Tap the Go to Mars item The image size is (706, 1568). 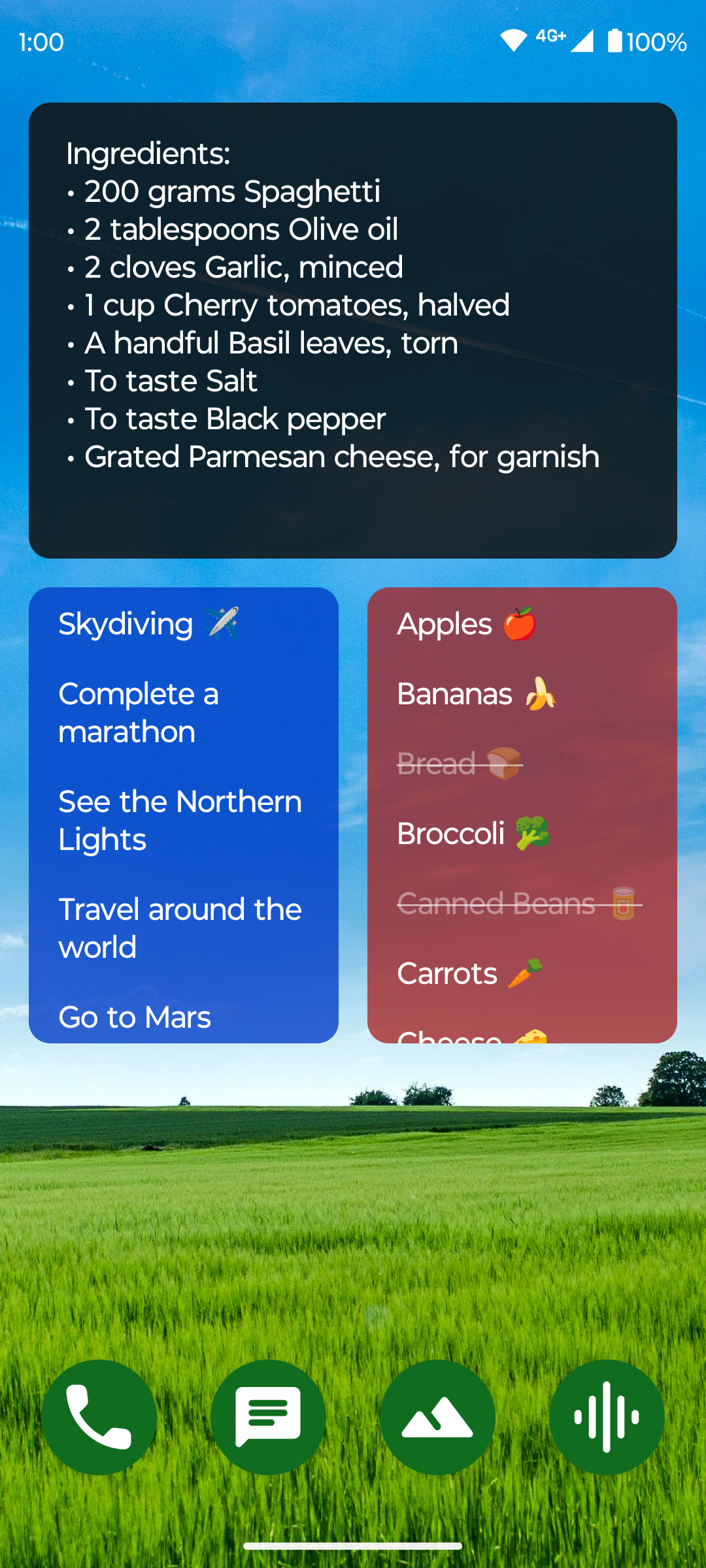(135, 1017)
